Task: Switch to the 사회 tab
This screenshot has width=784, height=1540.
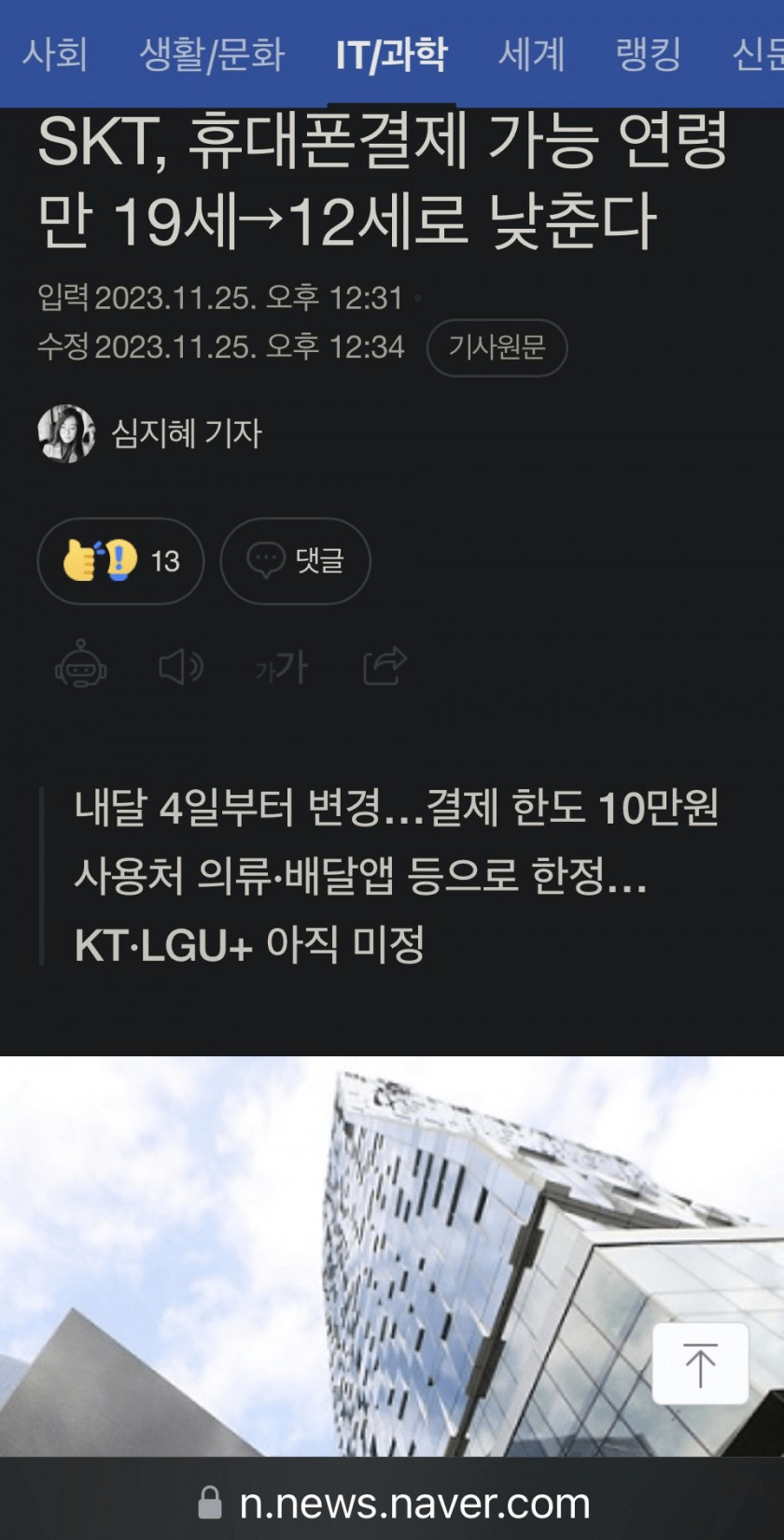Action: tap(54, 55)
